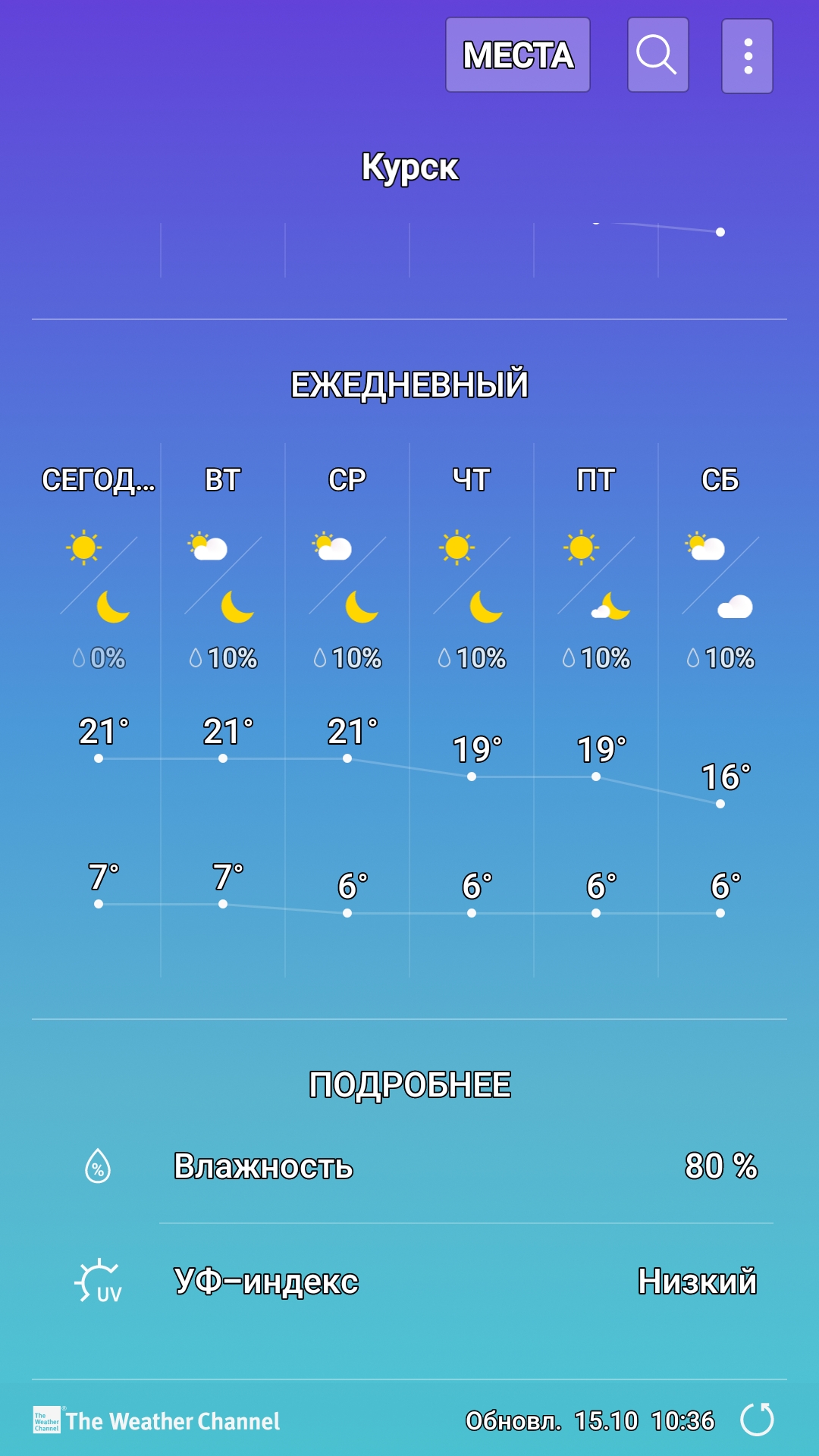819x1456 pixels.
Task: Open the МЕСТА places list
Action: point(518,55)
